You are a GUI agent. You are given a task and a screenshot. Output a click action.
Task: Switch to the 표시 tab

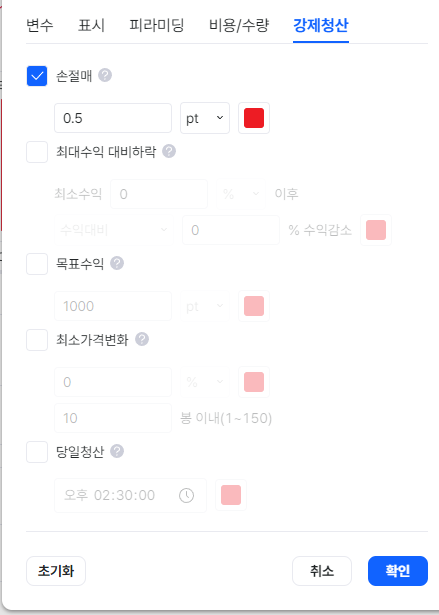coord(91,25)
